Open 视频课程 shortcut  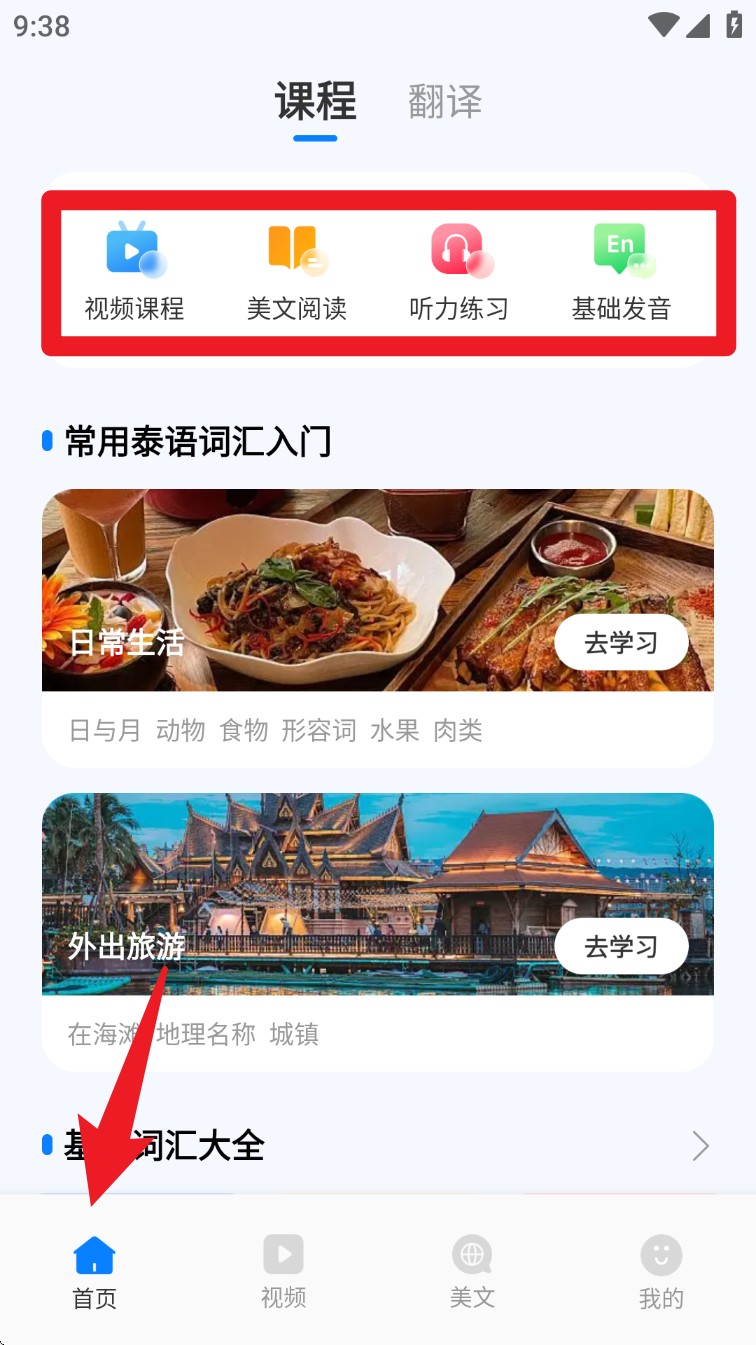pyautogui.click(x=135, y=271)
